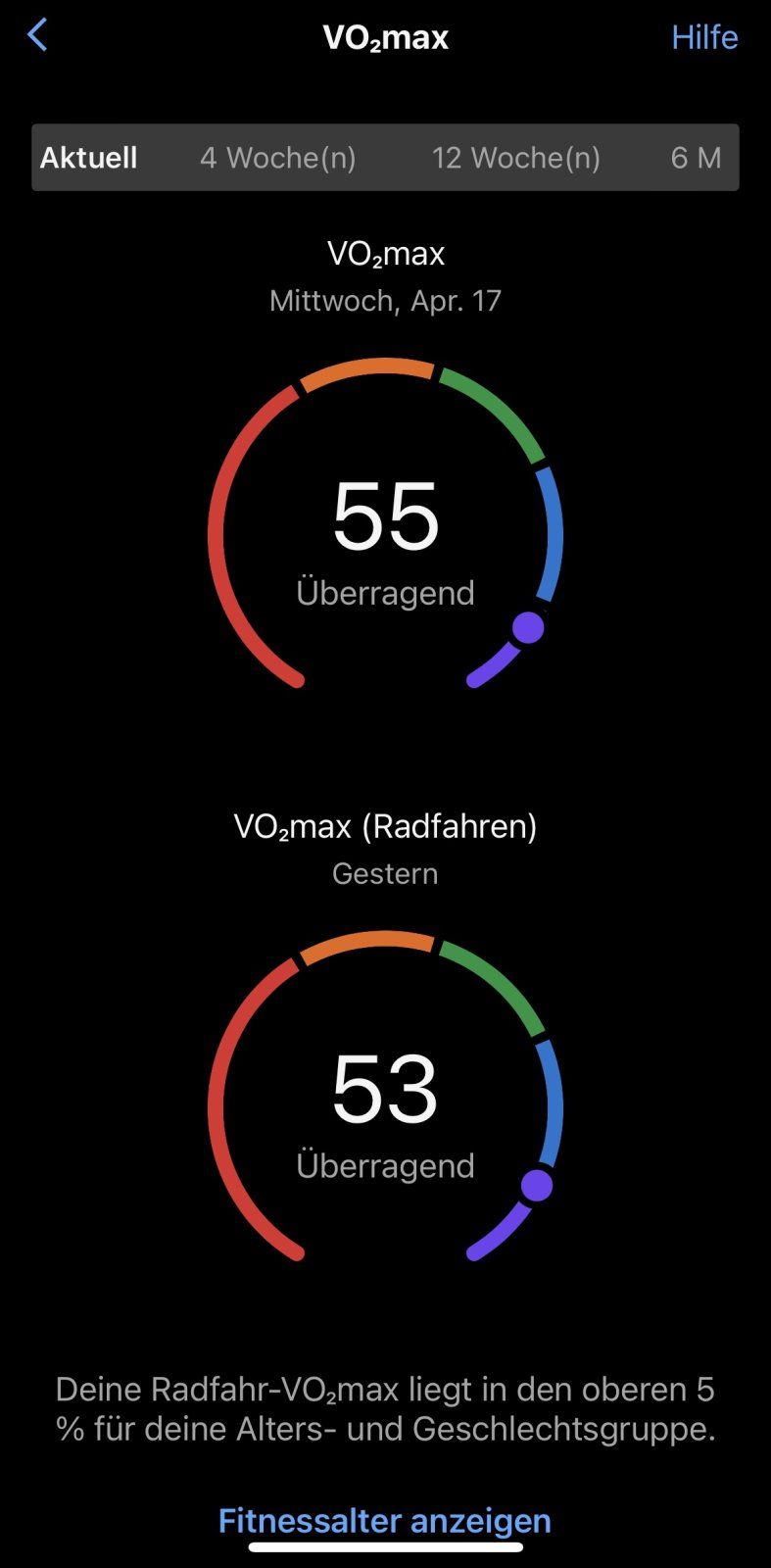Select the 6 M time range
The width and height of the screenshot is (771, 1568).
pyautogui.click(x=696, y=158)
